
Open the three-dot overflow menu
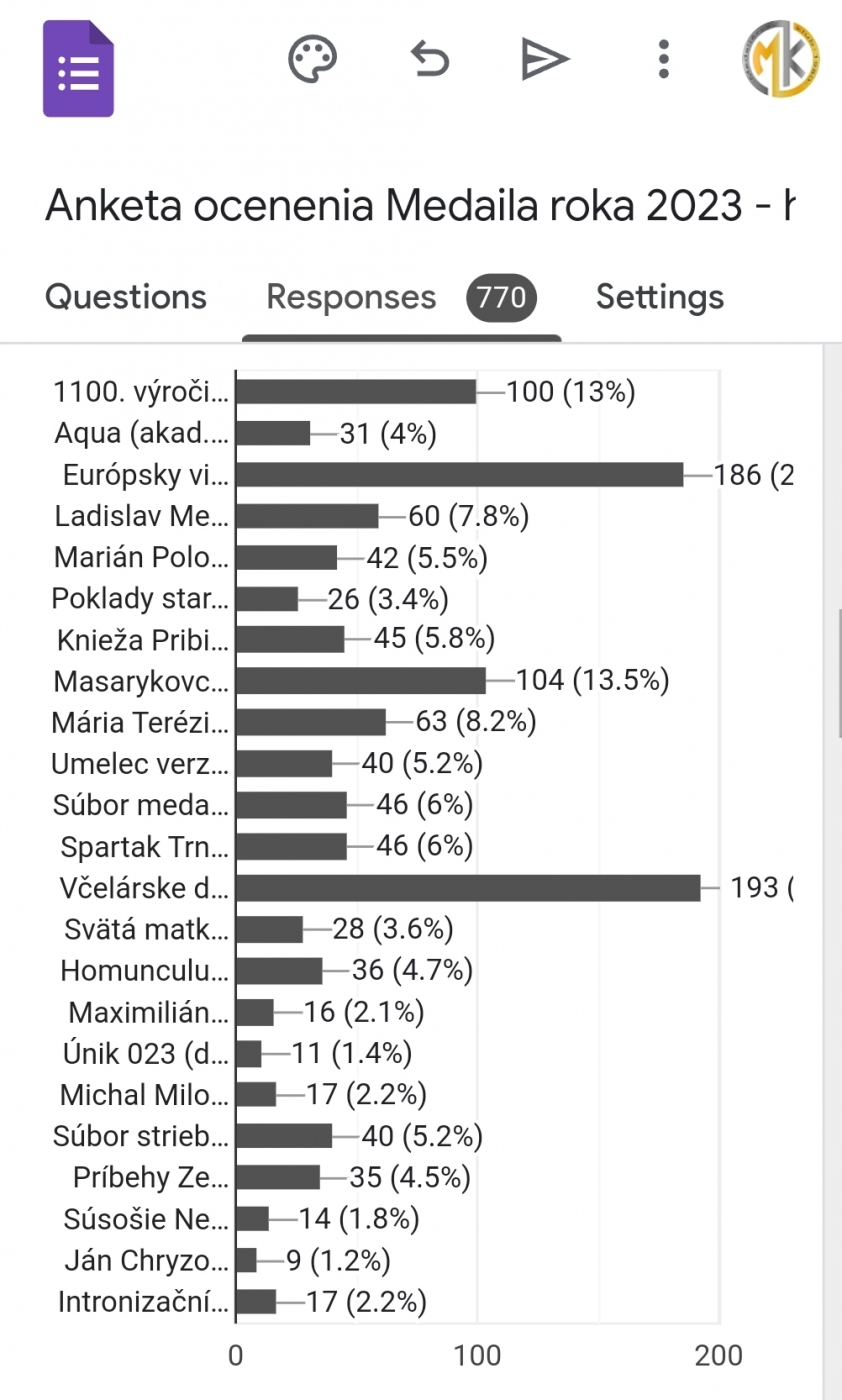point(663,59)
